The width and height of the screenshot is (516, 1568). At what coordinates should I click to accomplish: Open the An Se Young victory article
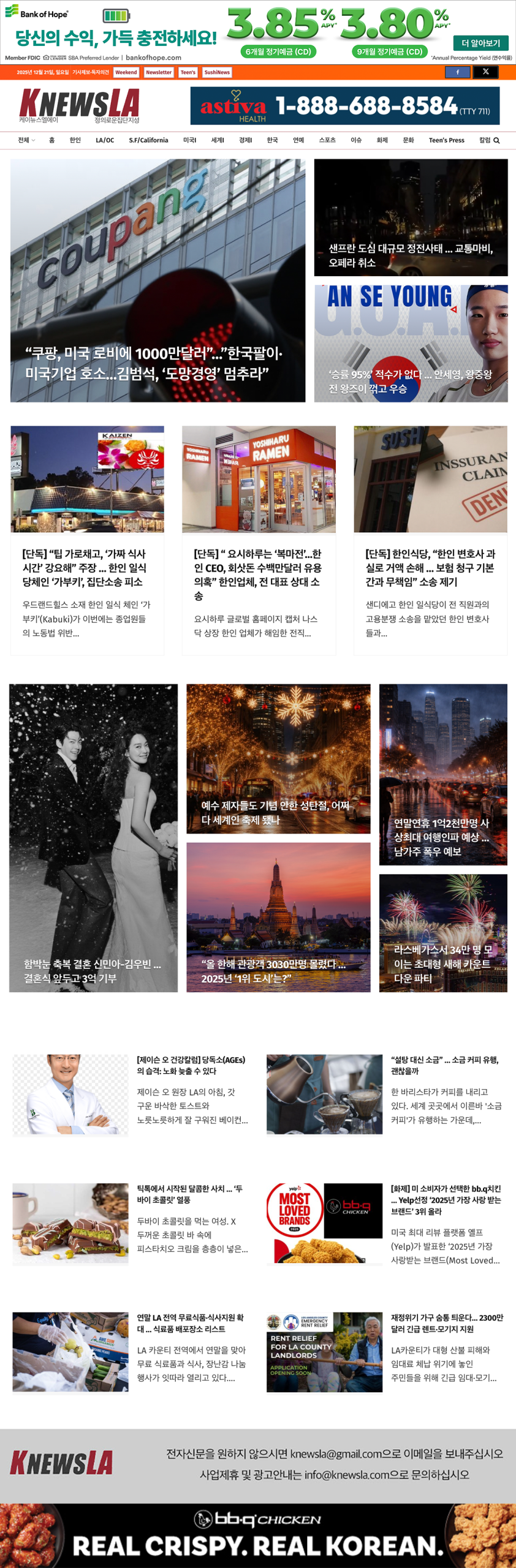point(411,381)
